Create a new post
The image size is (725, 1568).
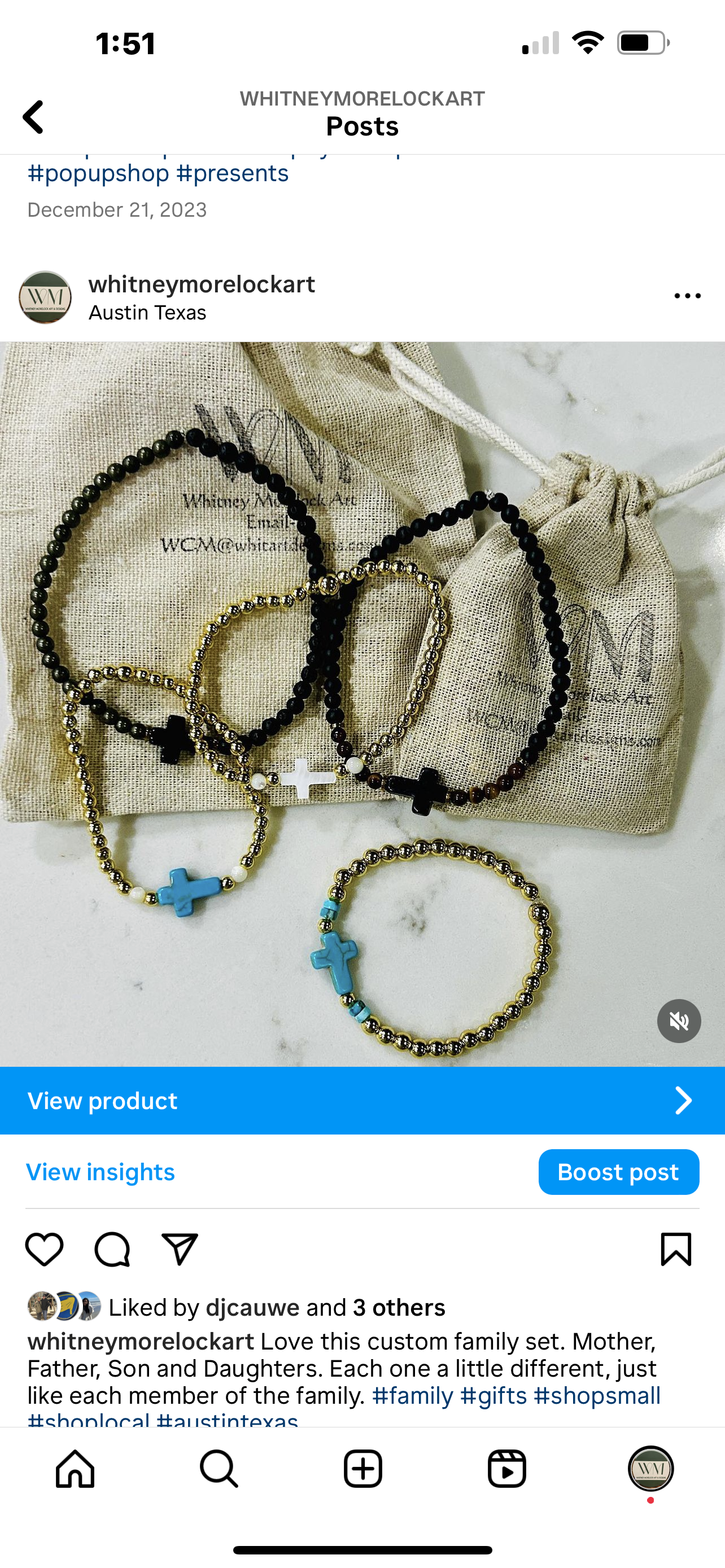click(363, 1469)
